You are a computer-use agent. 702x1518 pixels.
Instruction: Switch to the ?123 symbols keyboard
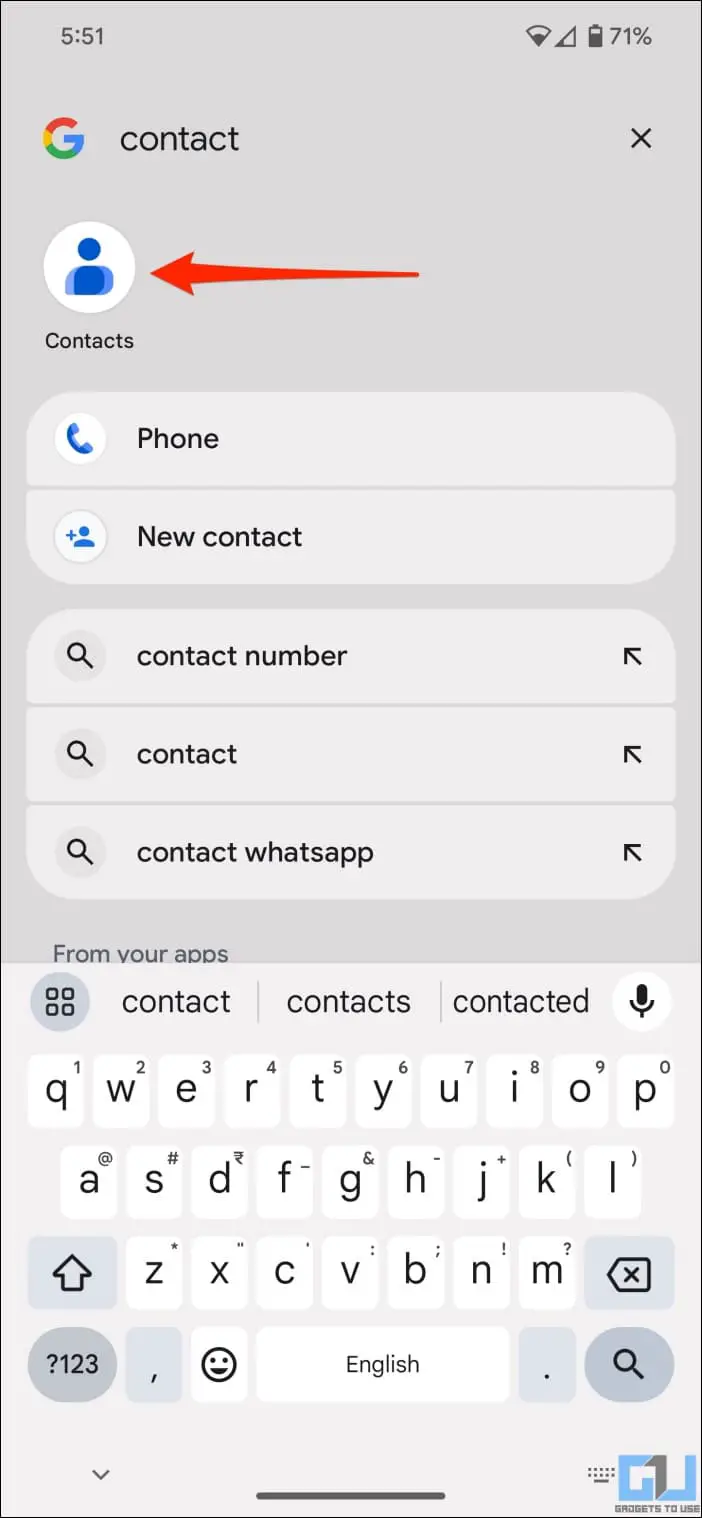click(x=73, y=1364)
